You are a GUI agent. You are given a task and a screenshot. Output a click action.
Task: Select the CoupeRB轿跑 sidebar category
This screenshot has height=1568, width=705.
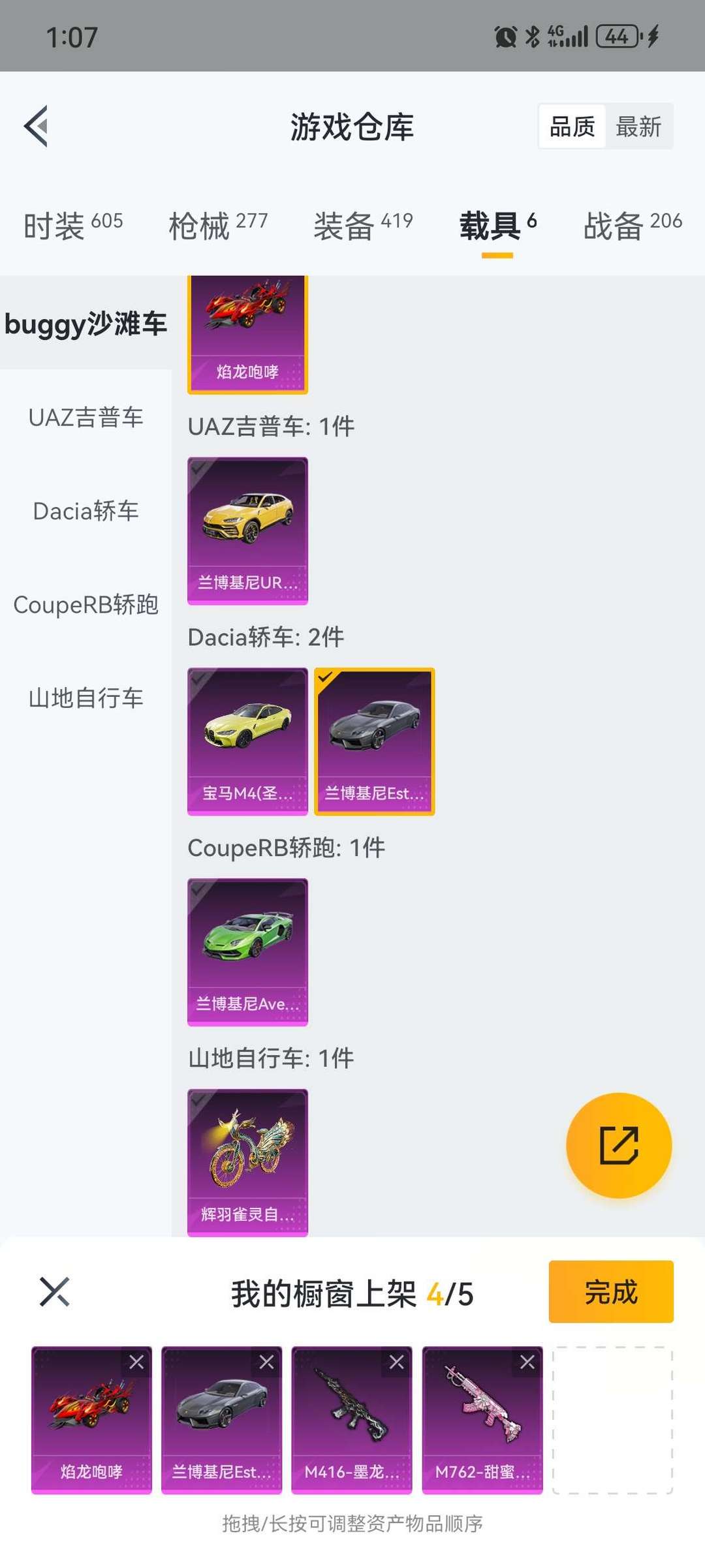pos(86,605)
